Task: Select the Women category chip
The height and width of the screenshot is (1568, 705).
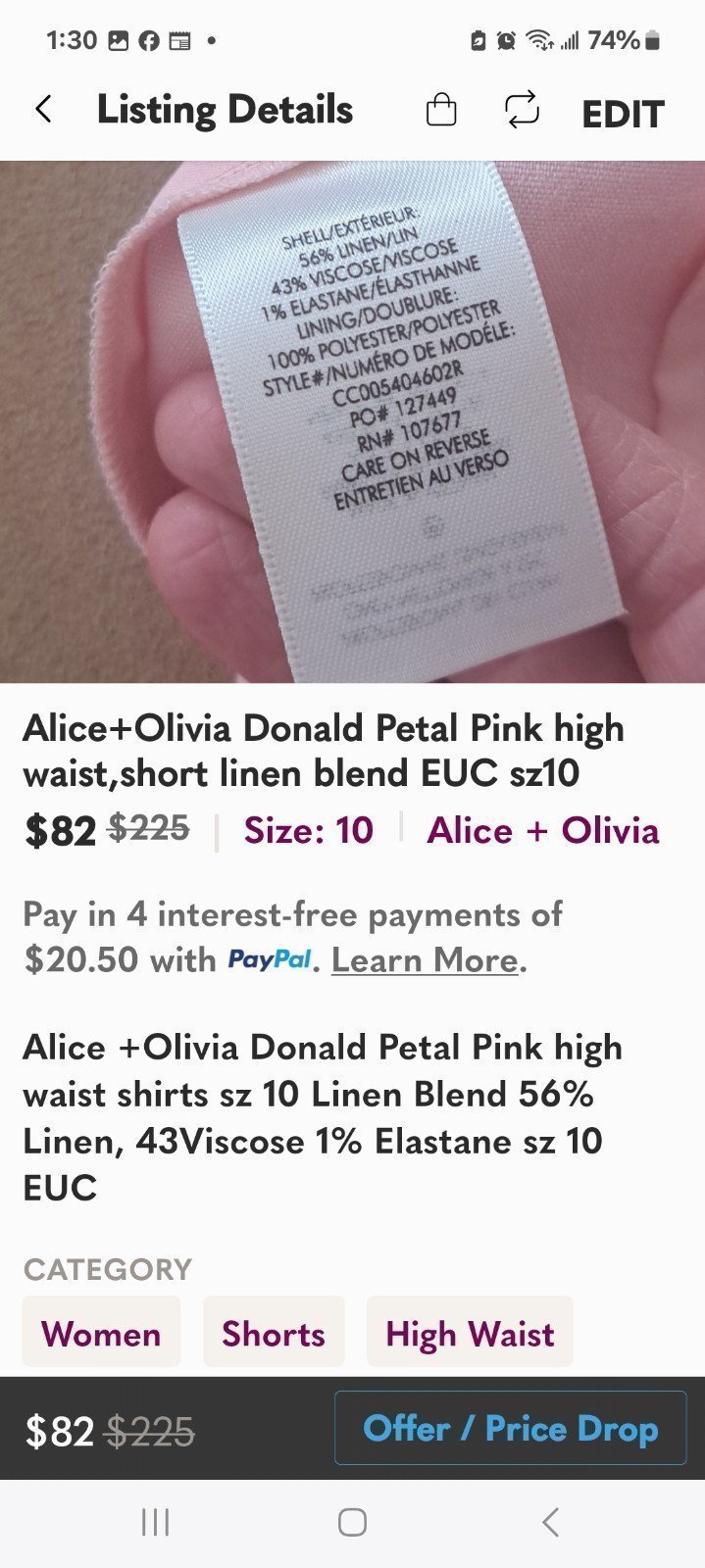Action: 101,1333
